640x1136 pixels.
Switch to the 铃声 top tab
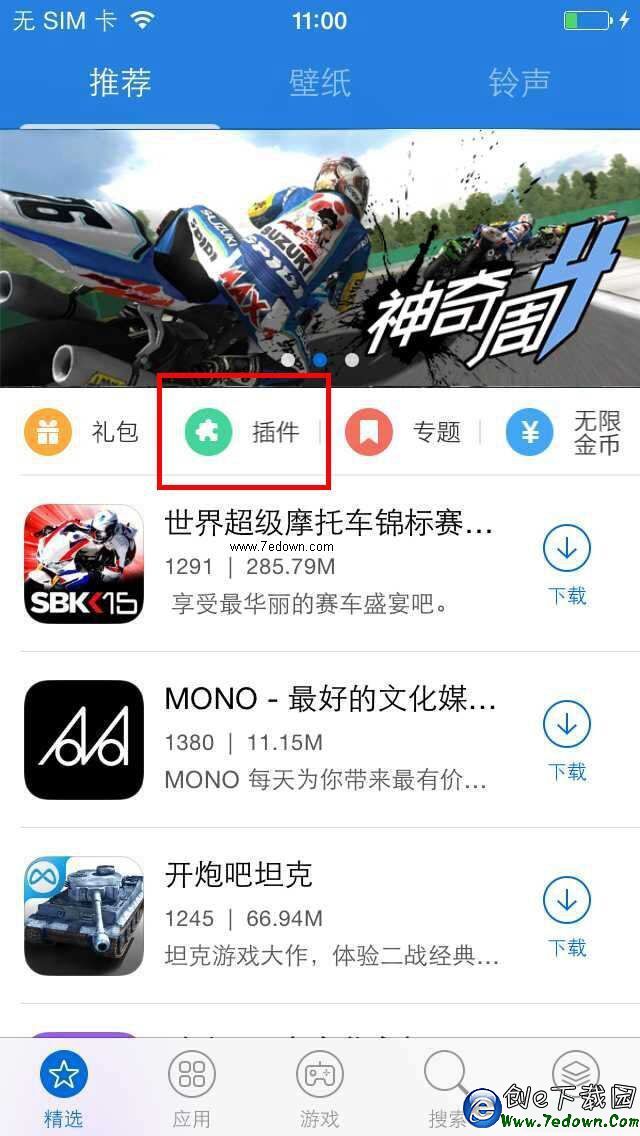[x=519, y=82]
